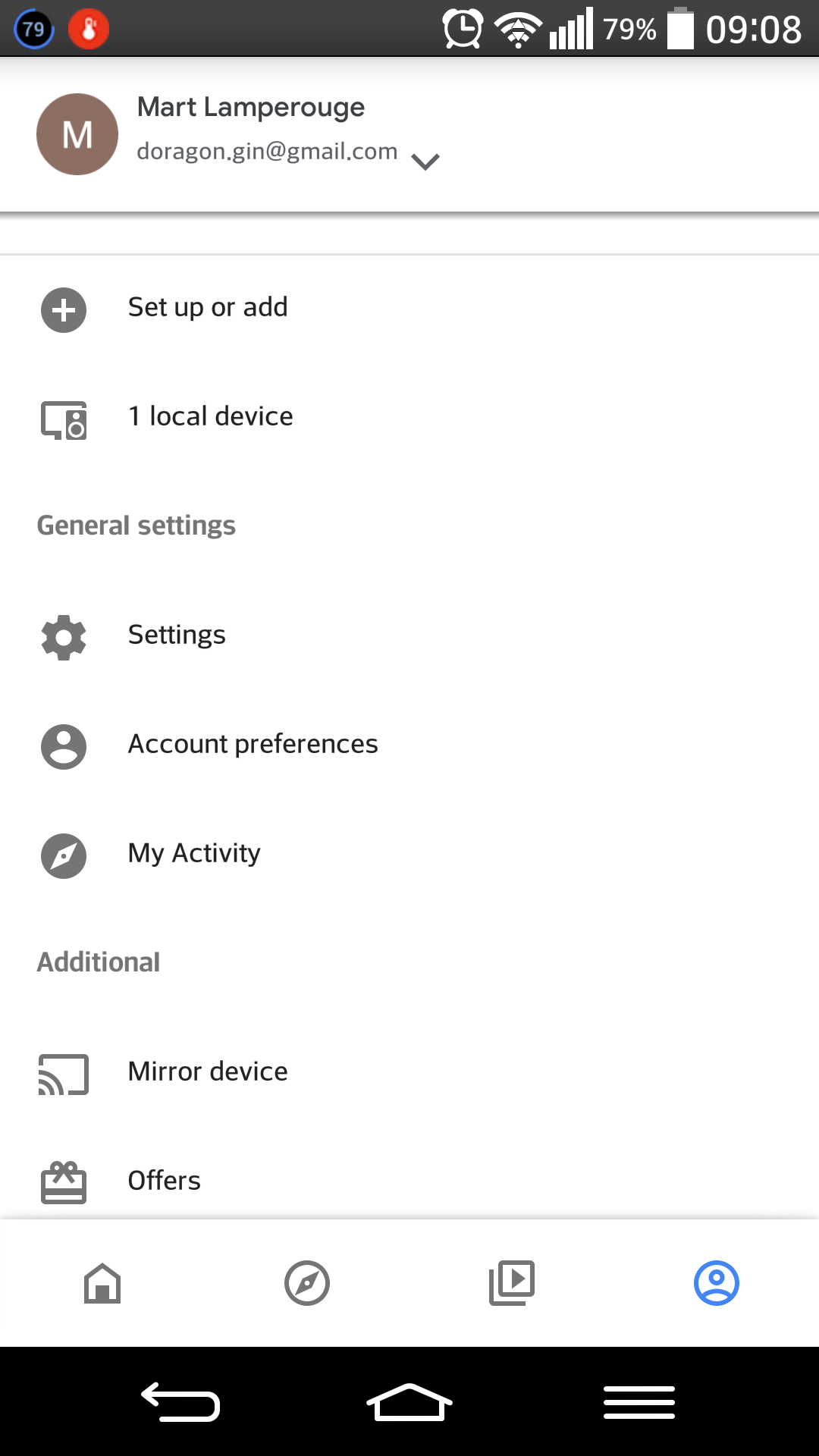The height and width of the screenshot is (1456, 819).
Task: Open the Media tab icon
Action: click(512, 1282)
